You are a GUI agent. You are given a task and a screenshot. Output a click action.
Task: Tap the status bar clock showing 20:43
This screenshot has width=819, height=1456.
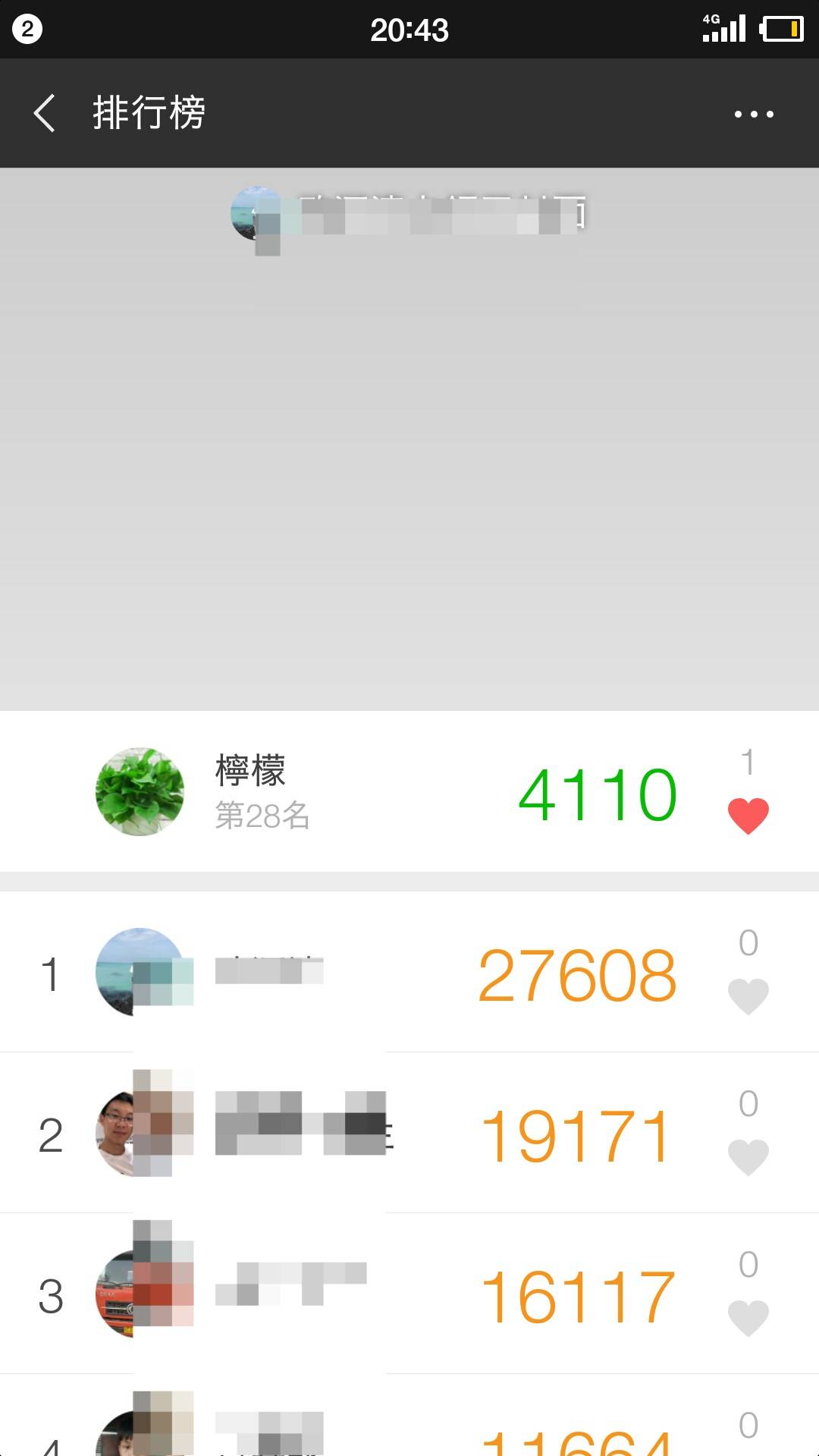point(409,28)
